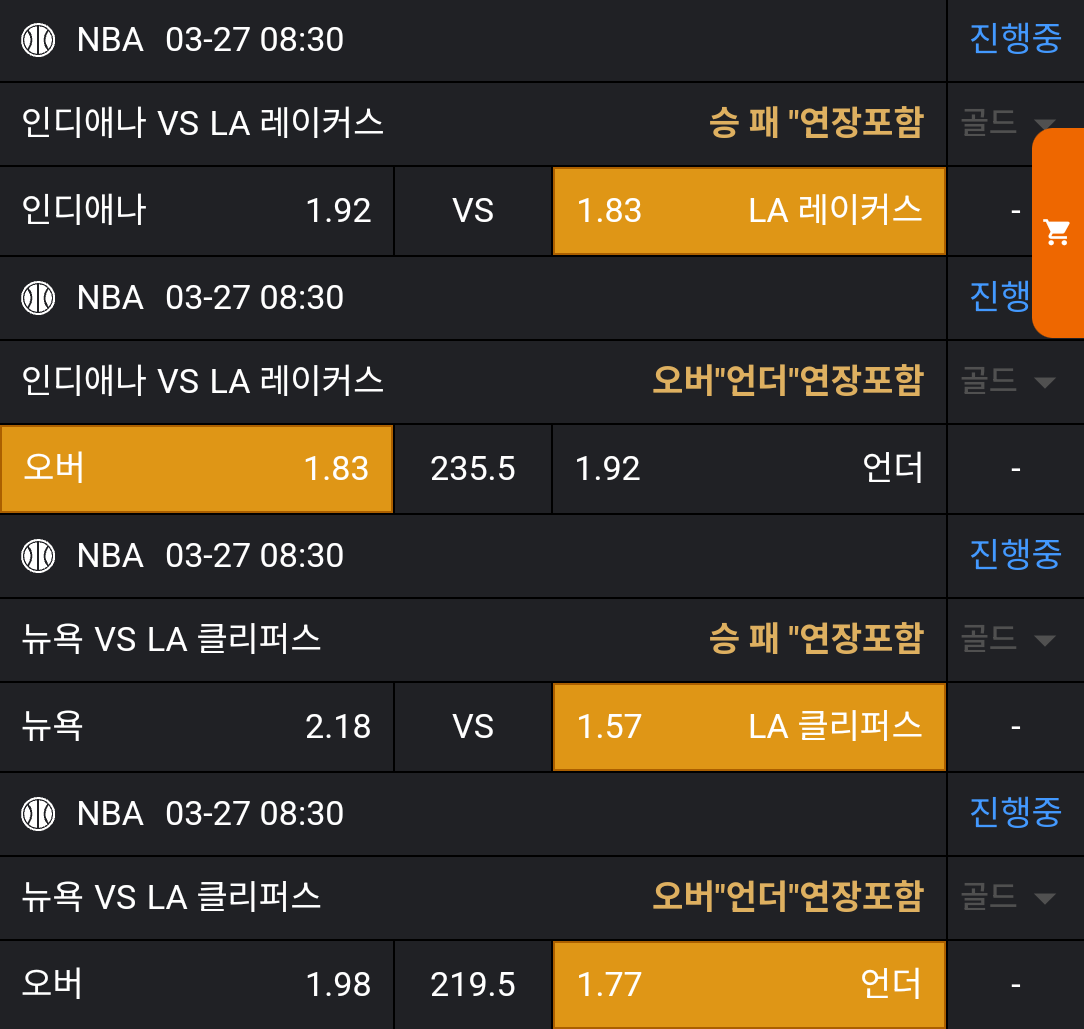Select 인디애나 at odds 1.92
The image size is (1084, 1029).
(x=197, y=211)
